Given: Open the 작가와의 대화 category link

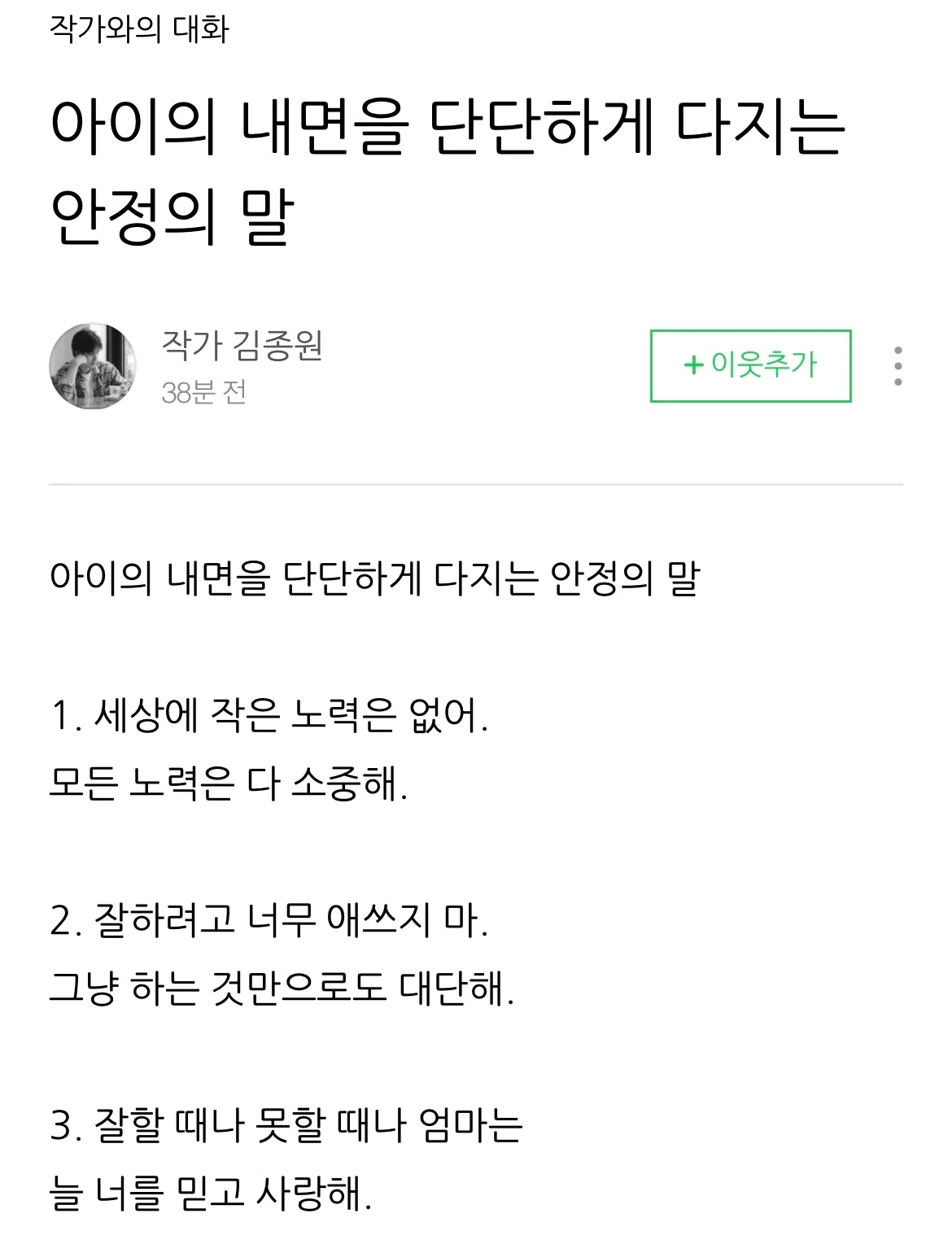Looking at the screenshot, I should coord(139,28).
